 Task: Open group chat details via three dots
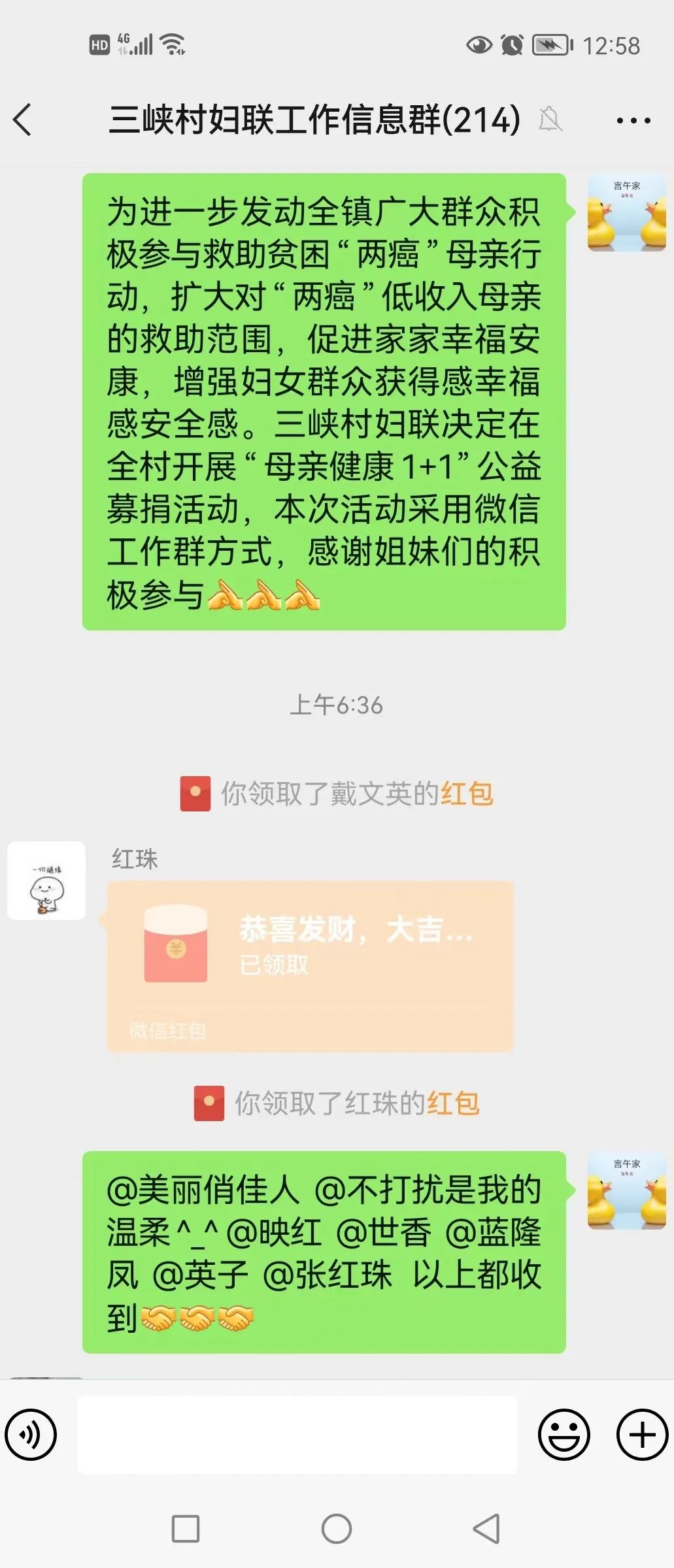pyautogui.click(x=633, y=120)
